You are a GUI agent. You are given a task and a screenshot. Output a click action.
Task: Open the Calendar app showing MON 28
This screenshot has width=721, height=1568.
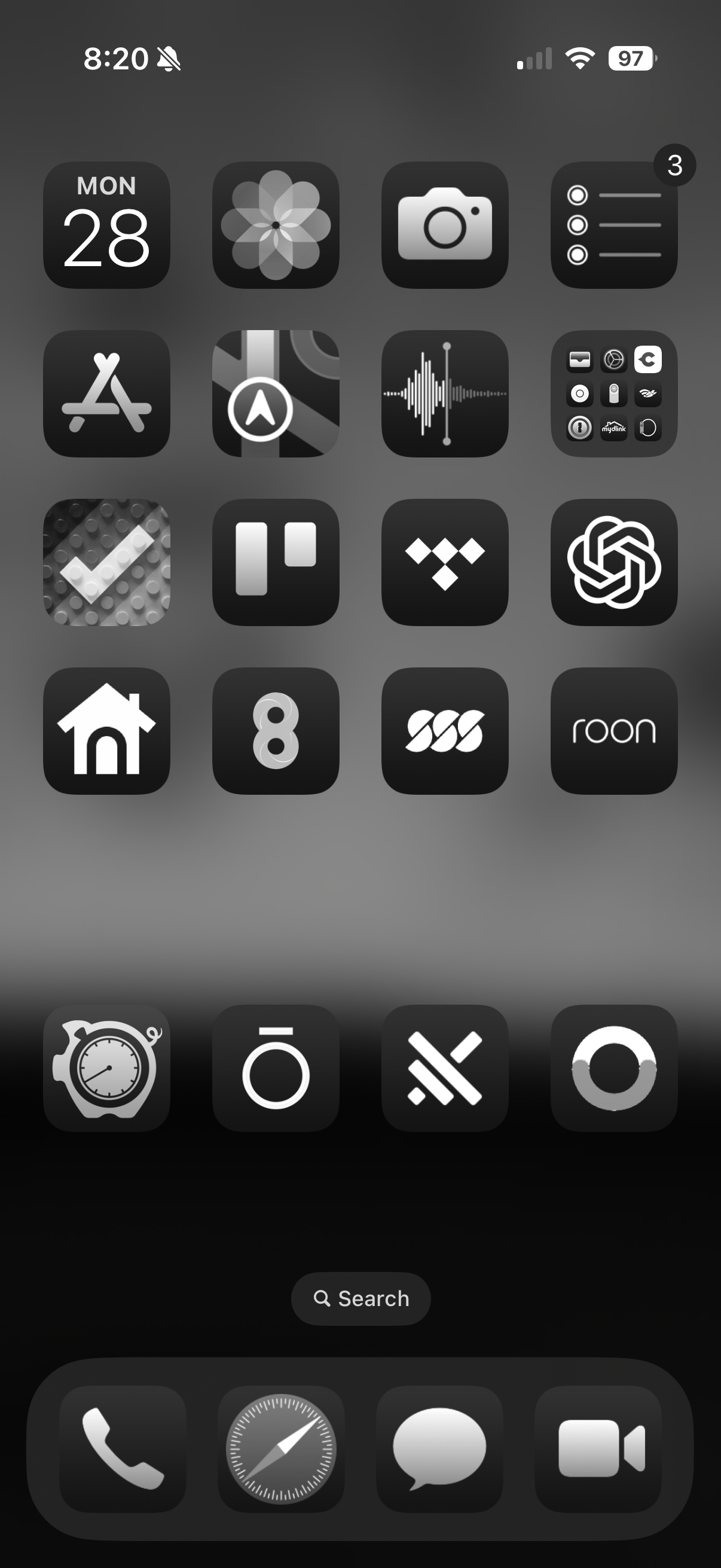coord(106,225)
